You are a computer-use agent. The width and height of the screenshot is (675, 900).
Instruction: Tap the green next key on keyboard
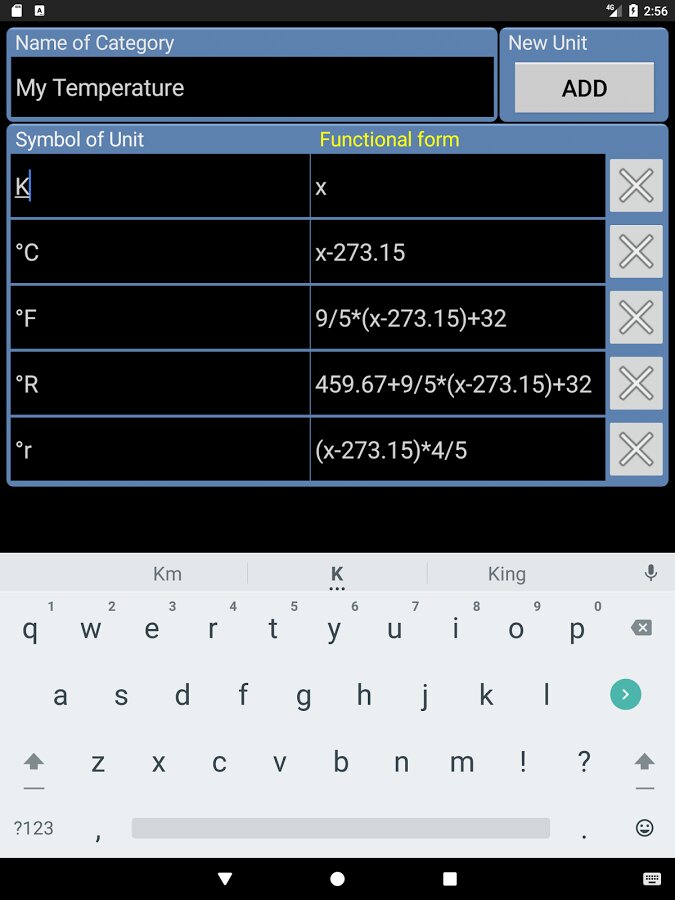(625, 694)
